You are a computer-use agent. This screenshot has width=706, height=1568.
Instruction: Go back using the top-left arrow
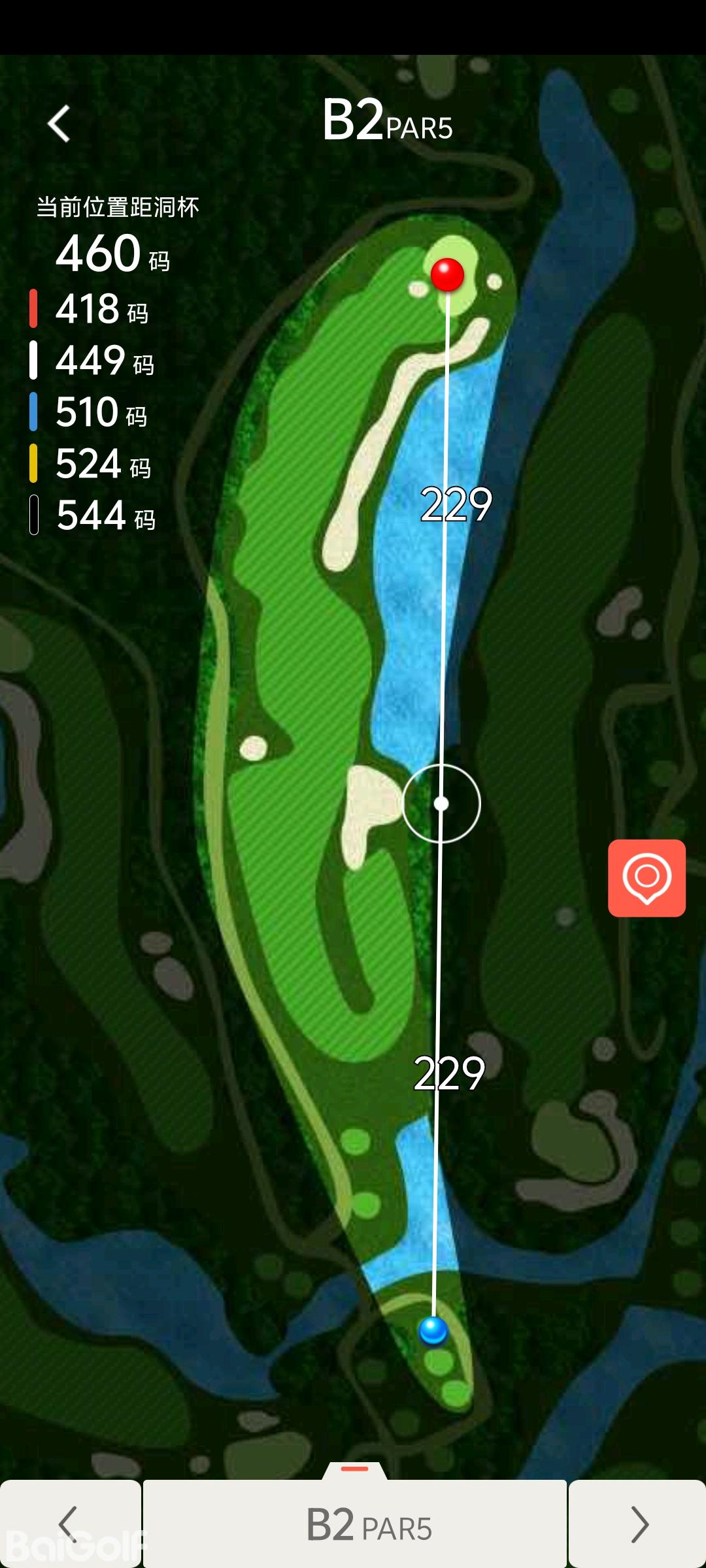pos(59,123)
